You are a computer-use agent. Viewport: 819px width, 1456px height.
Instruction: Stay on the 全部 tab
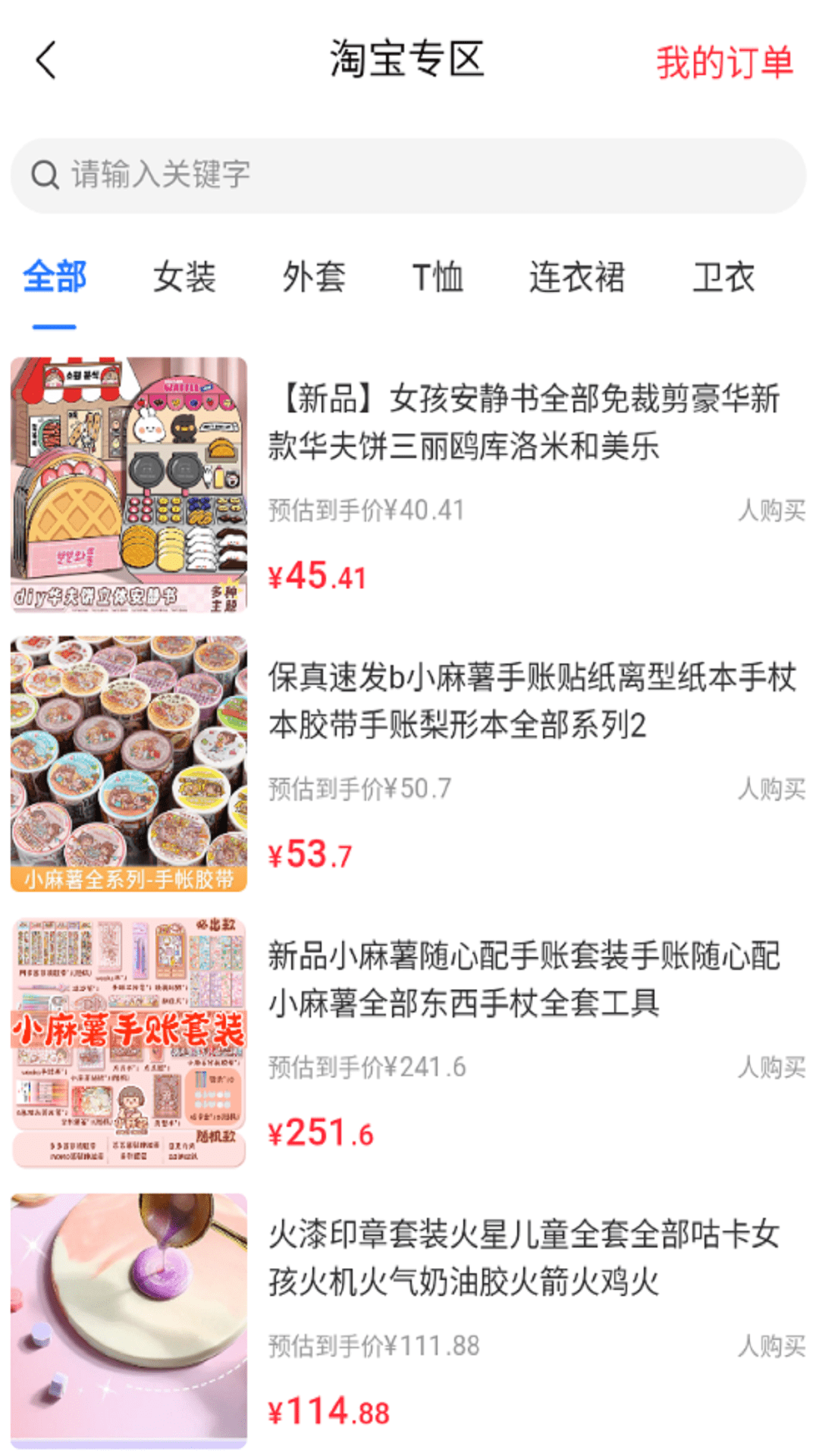click(x=56, y=278)
